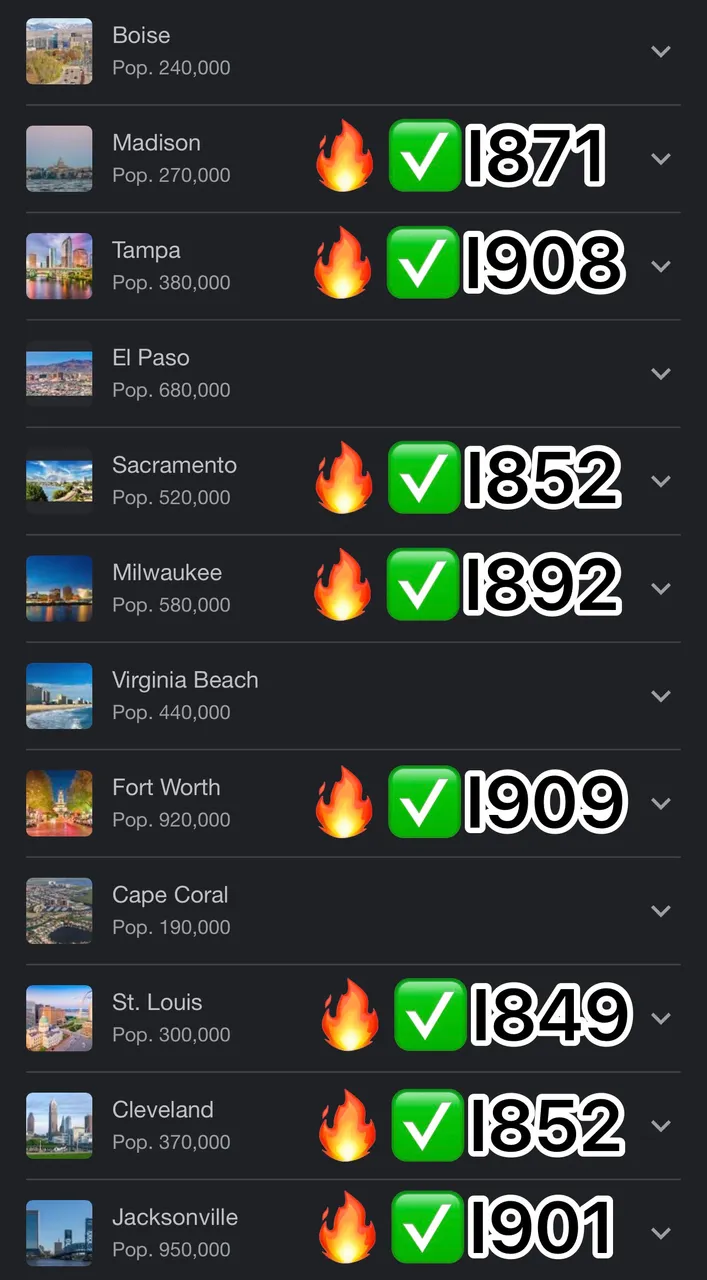Select the St. Louis row
Viewport: 707px width, 1280px height.
click(x=157, y=1018)
